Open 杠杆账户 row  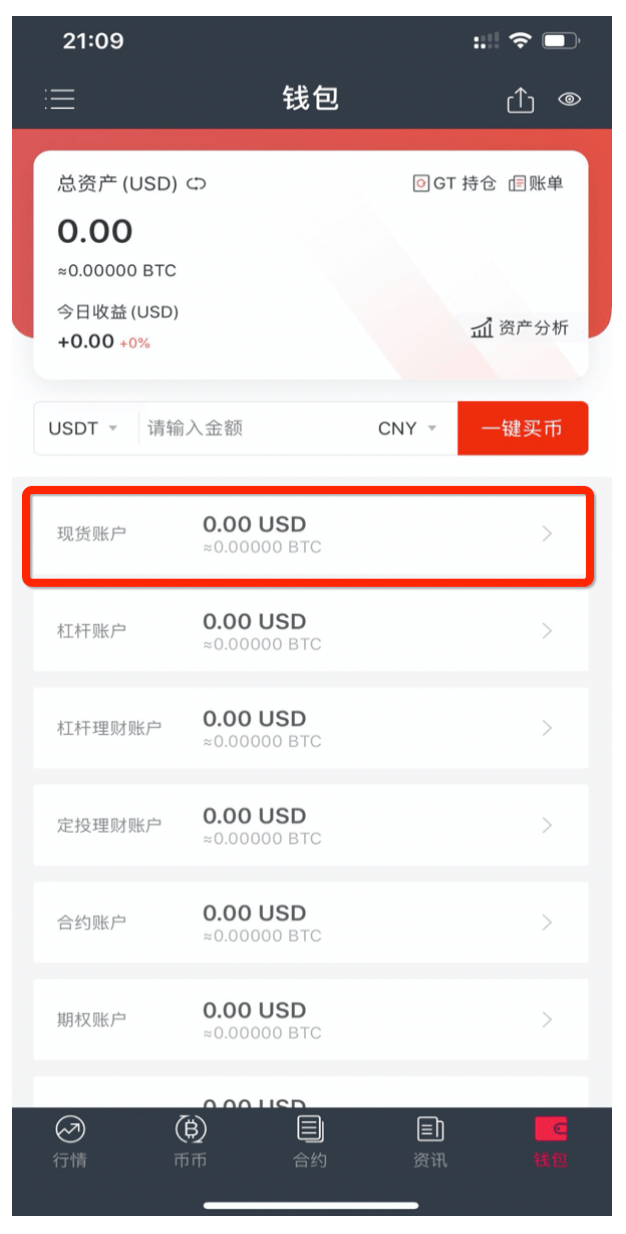click(x=310, y=631)
